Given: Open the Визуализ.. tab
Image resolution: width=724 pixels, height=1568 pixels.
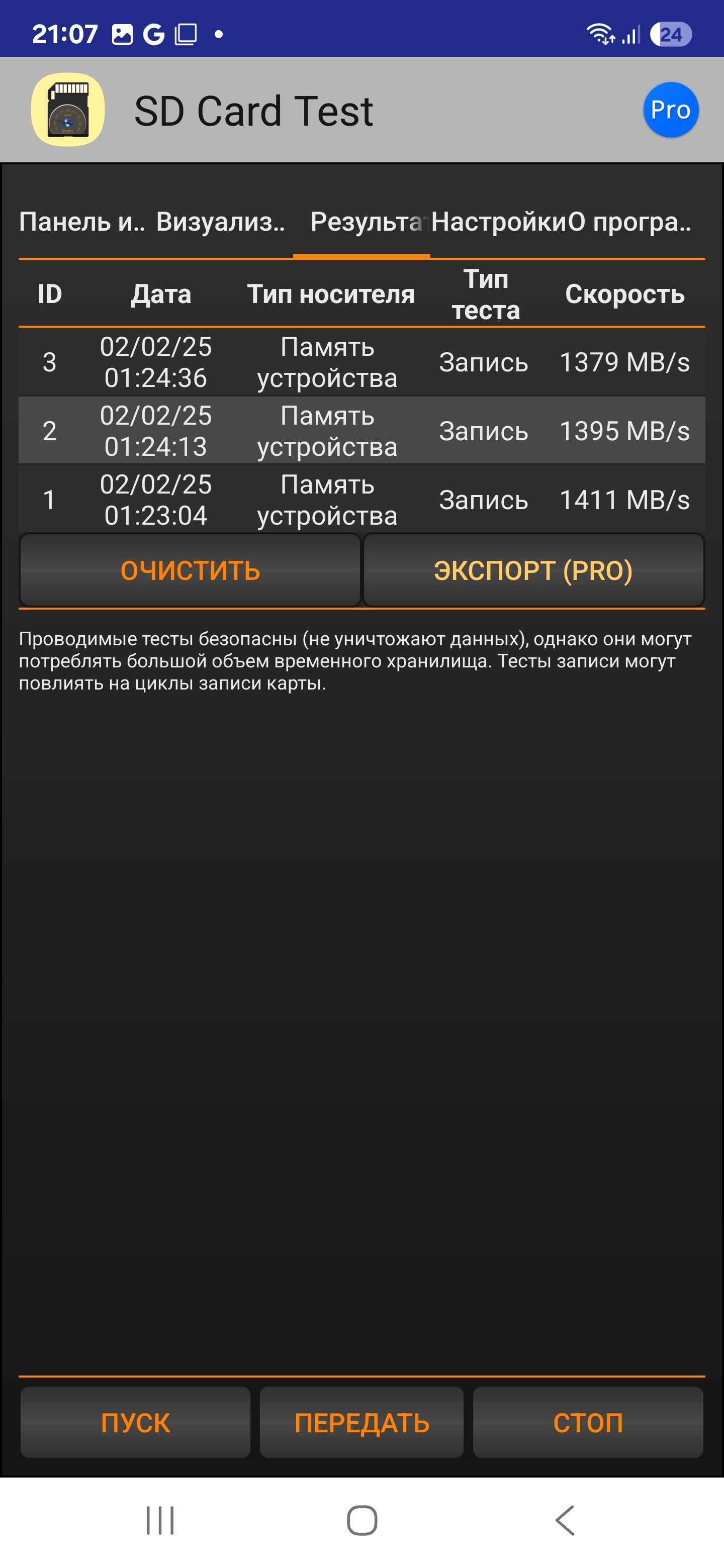Looking at the screenshot, I should (220, 222).
